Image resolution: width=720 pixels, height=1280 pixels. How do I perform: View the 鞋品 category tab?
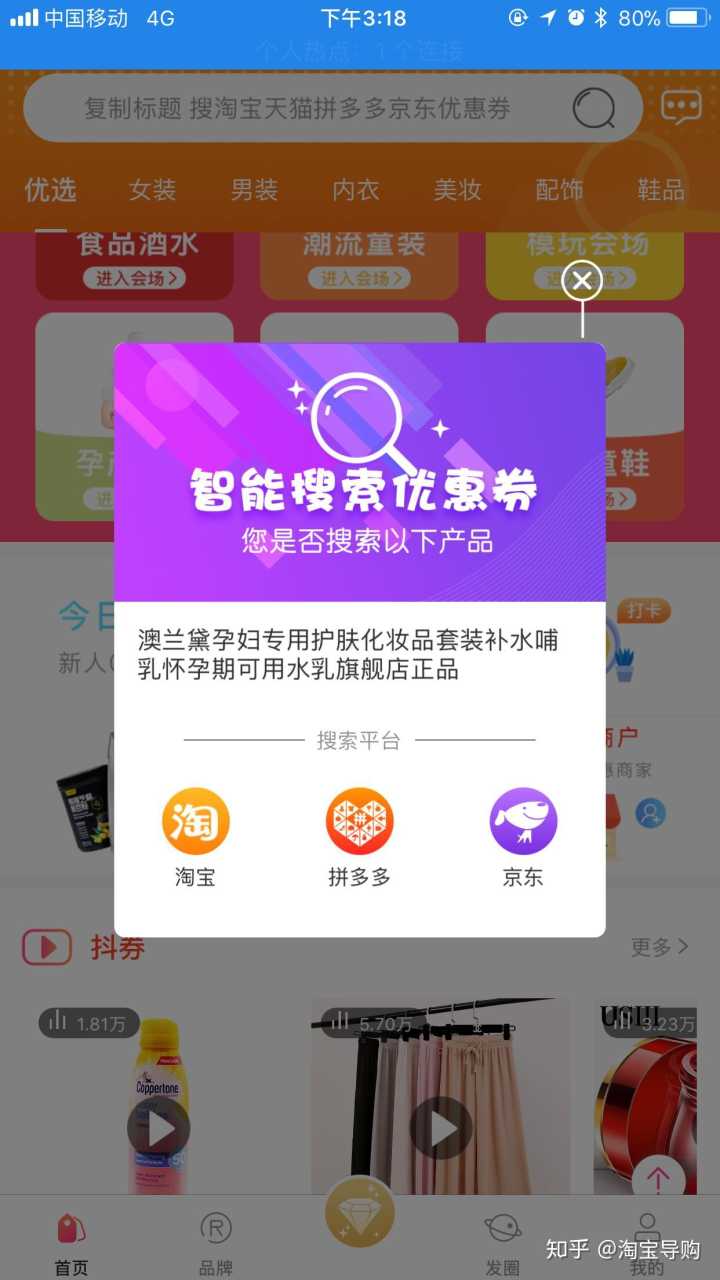coord(661,189)
